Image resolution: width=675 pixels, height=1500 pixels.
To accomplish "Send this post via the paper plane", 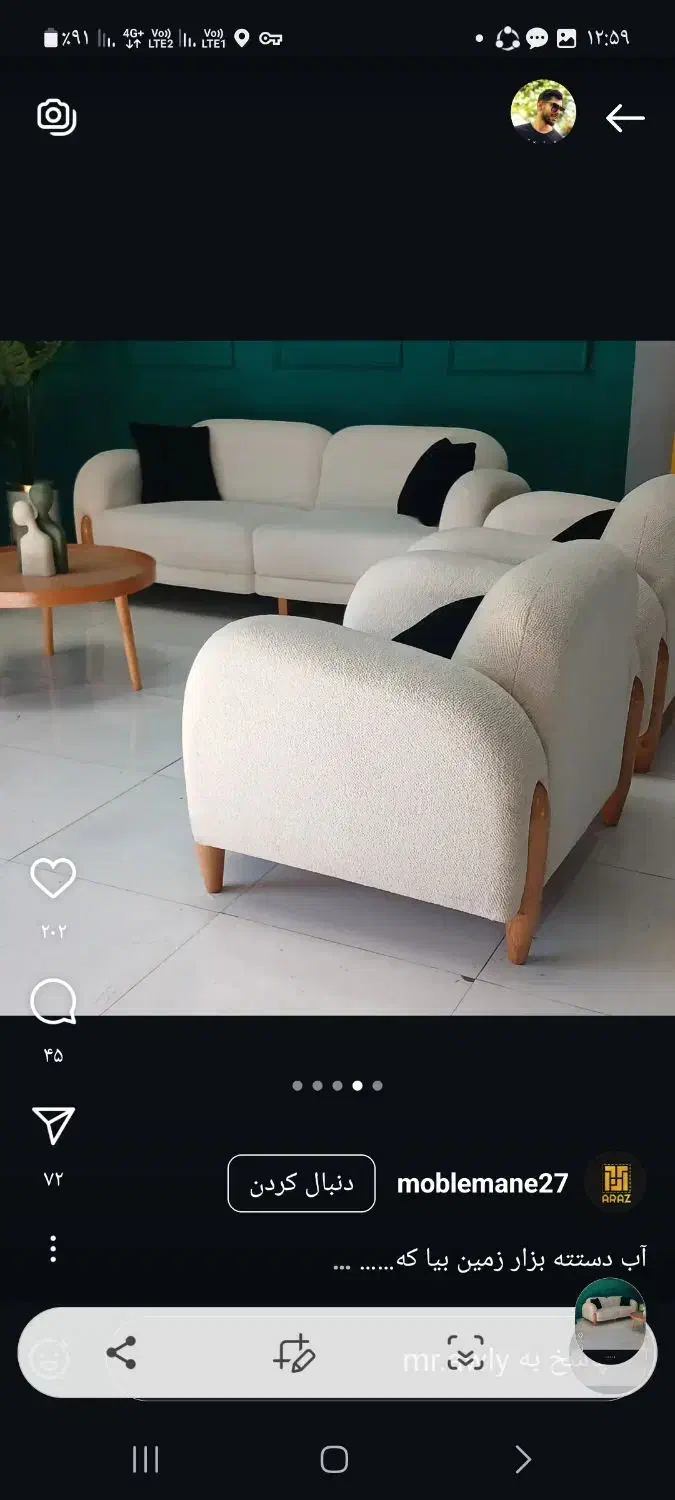I will pos(53,1126).
